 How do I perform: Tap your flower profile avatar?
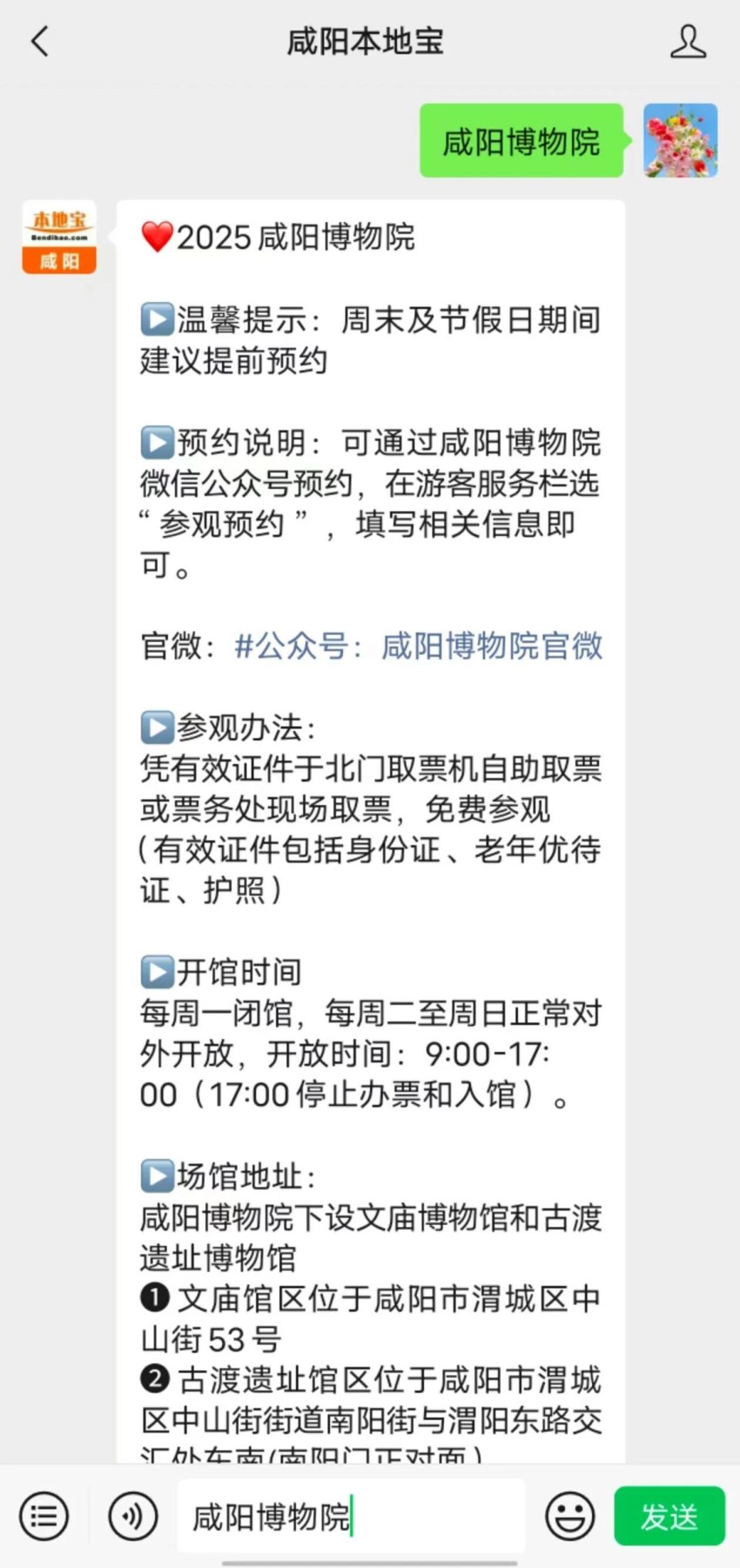click(x=678, y=141)
